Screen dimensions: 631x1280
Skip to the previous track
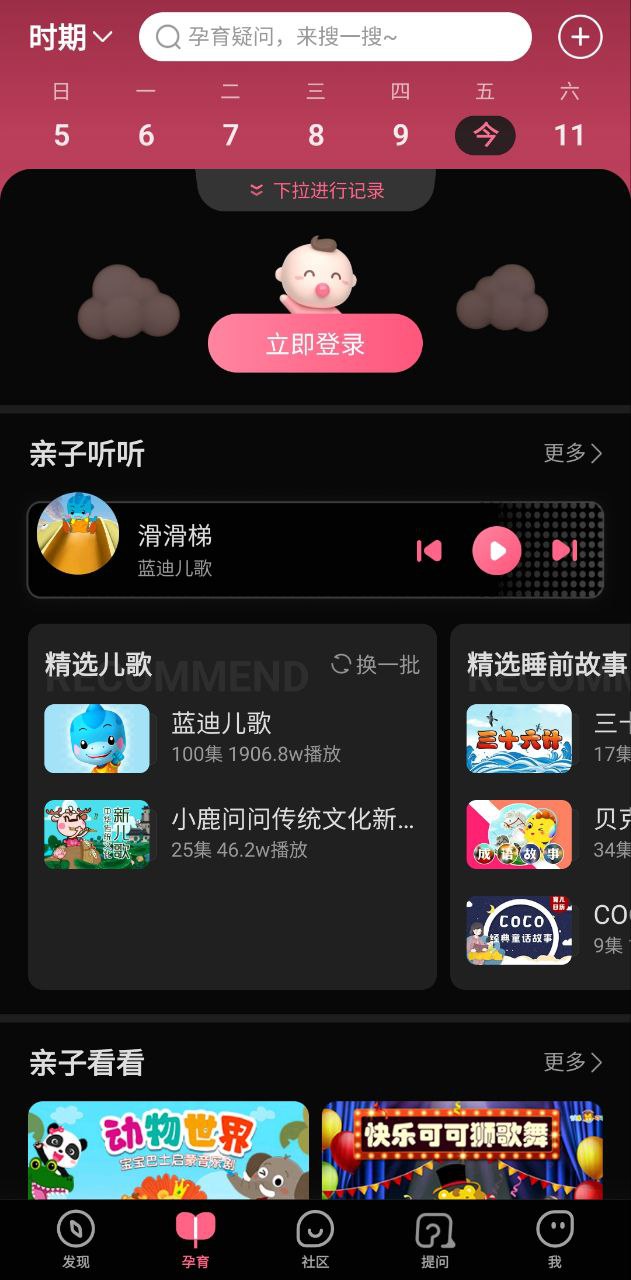(x=429, y=550)
